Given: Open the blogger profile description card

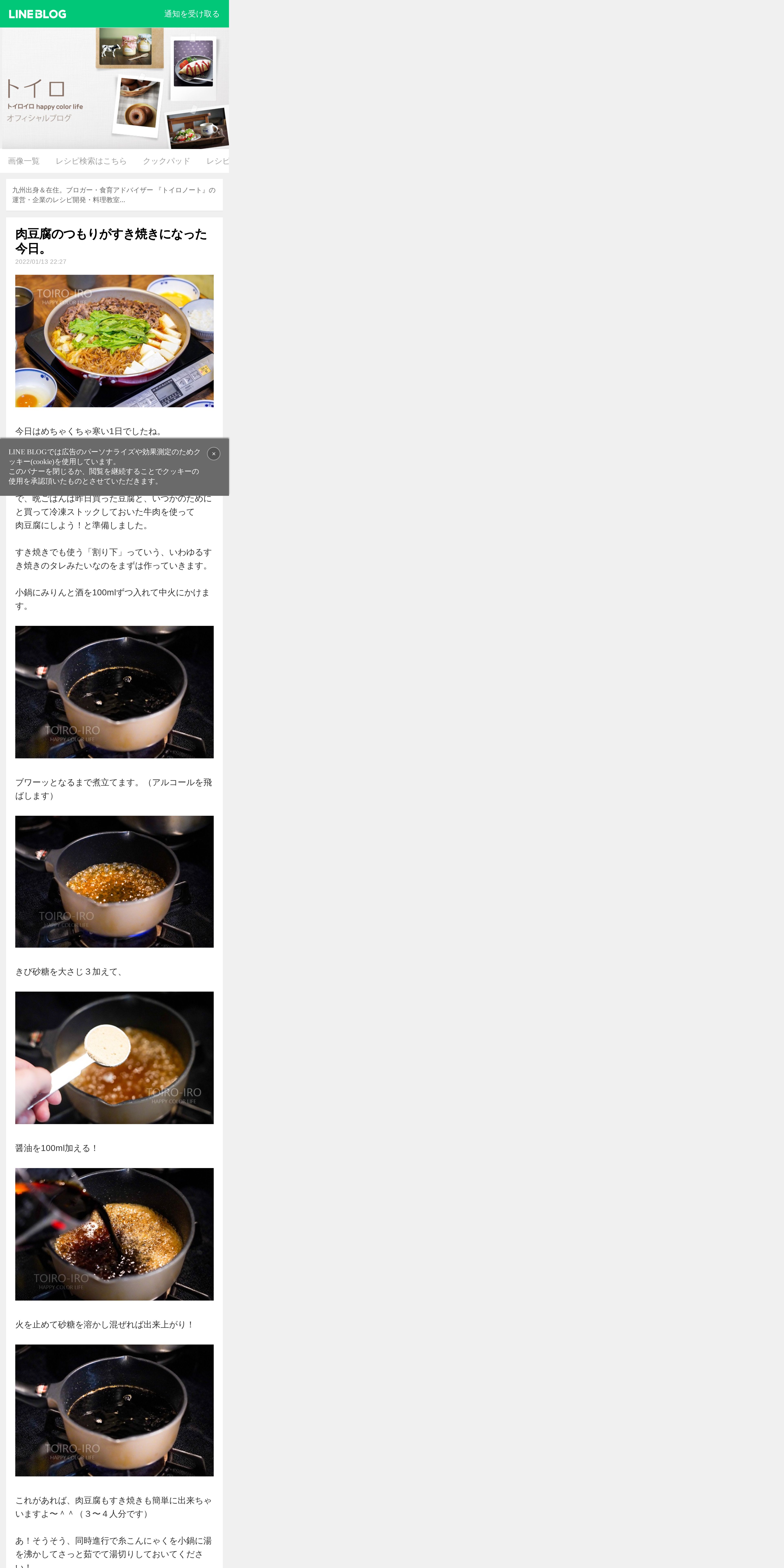Looking at the screenshot, I should 114,195.
